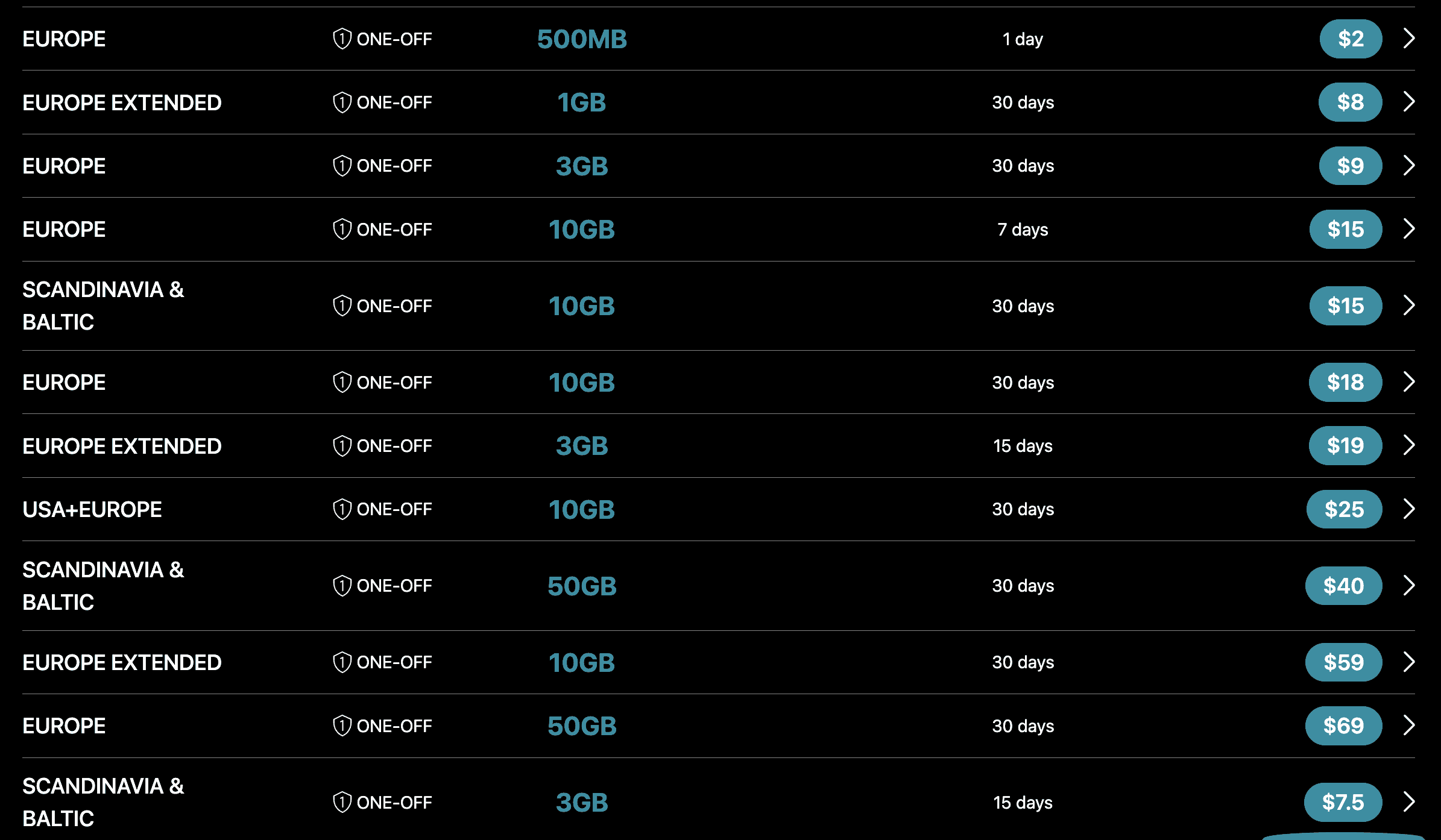Tap the $18 price button for Europe

(x=1345, y=383)
